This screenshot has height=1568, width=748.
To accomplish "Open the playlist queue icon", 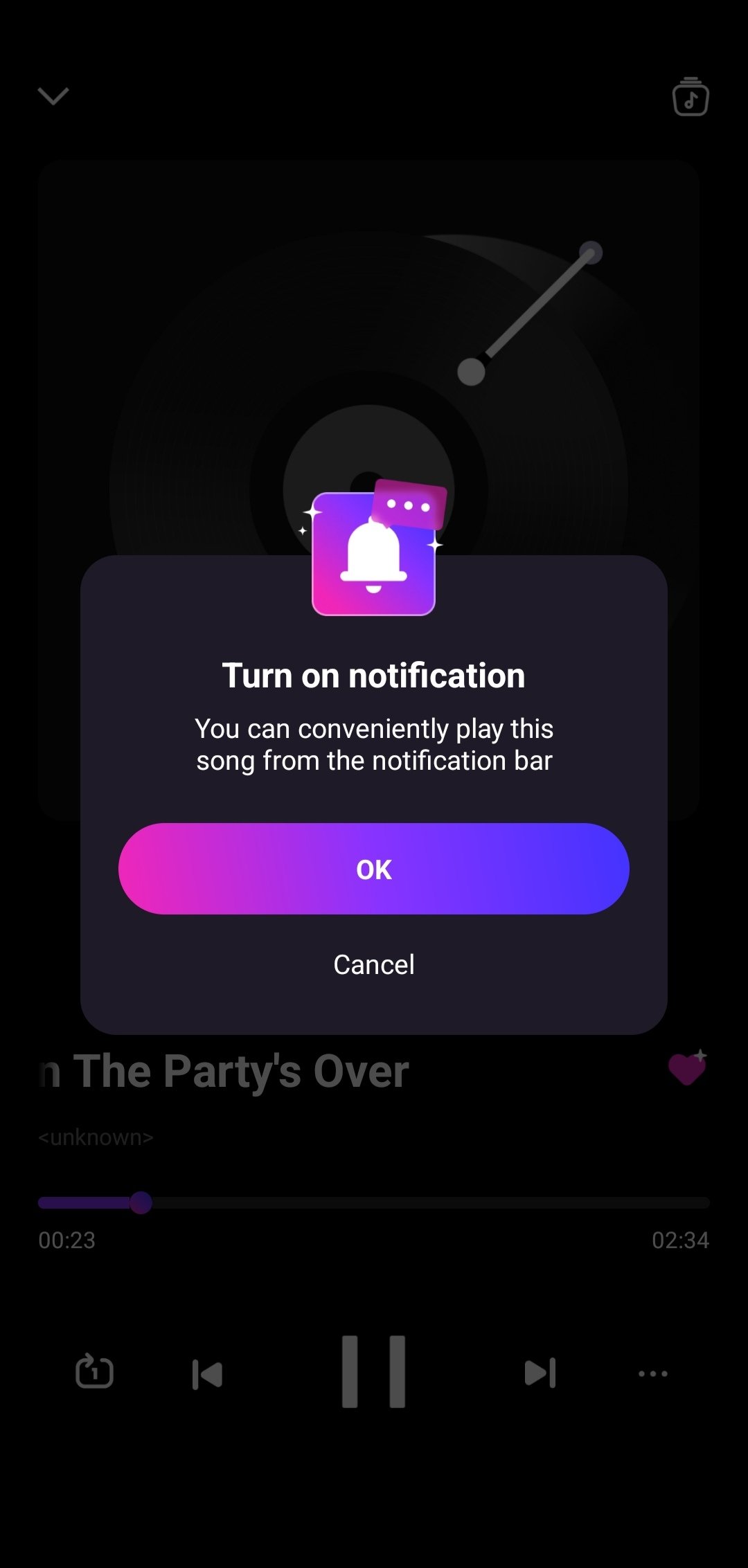I will (691, 97).
